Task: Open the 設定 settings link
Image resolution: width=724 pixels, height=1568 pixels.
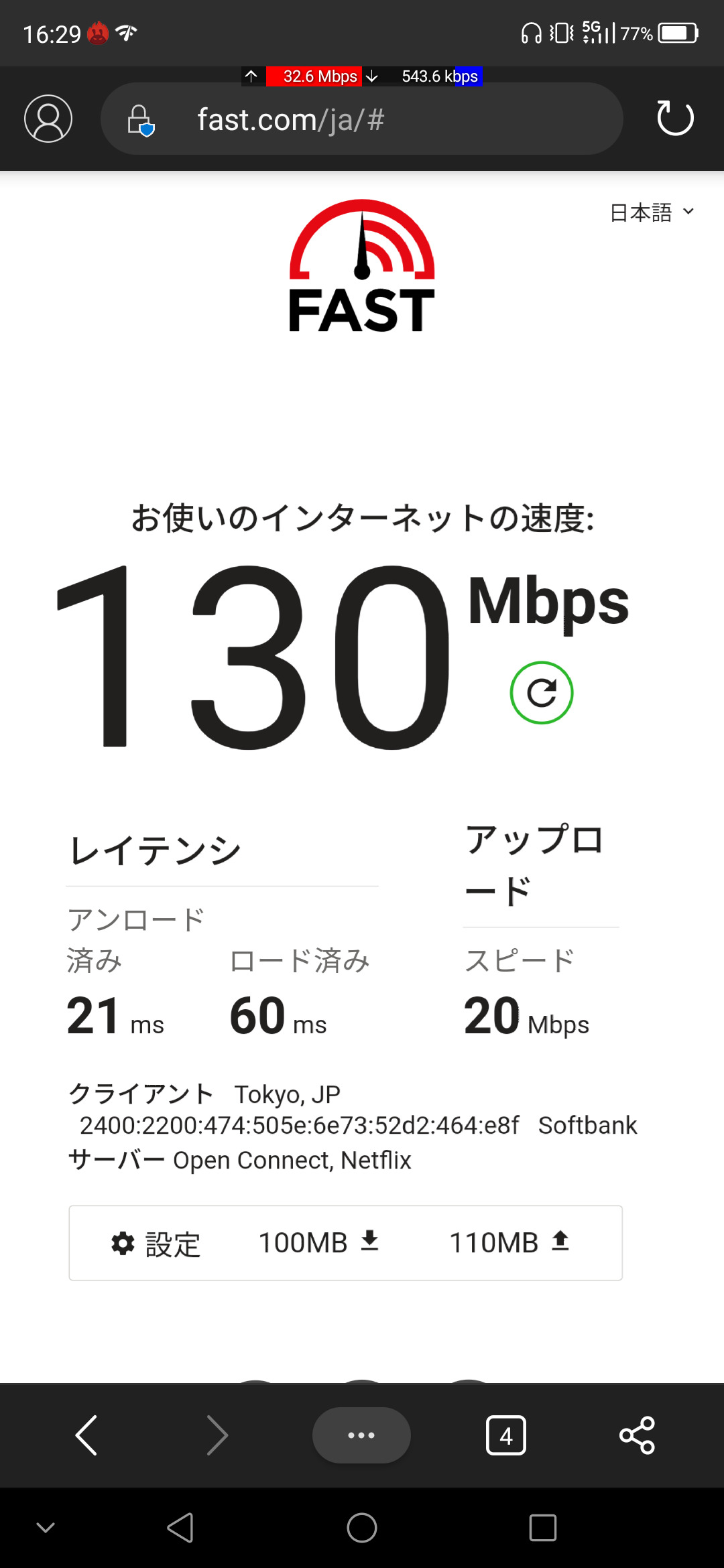Action: (x=156, y=1244)
